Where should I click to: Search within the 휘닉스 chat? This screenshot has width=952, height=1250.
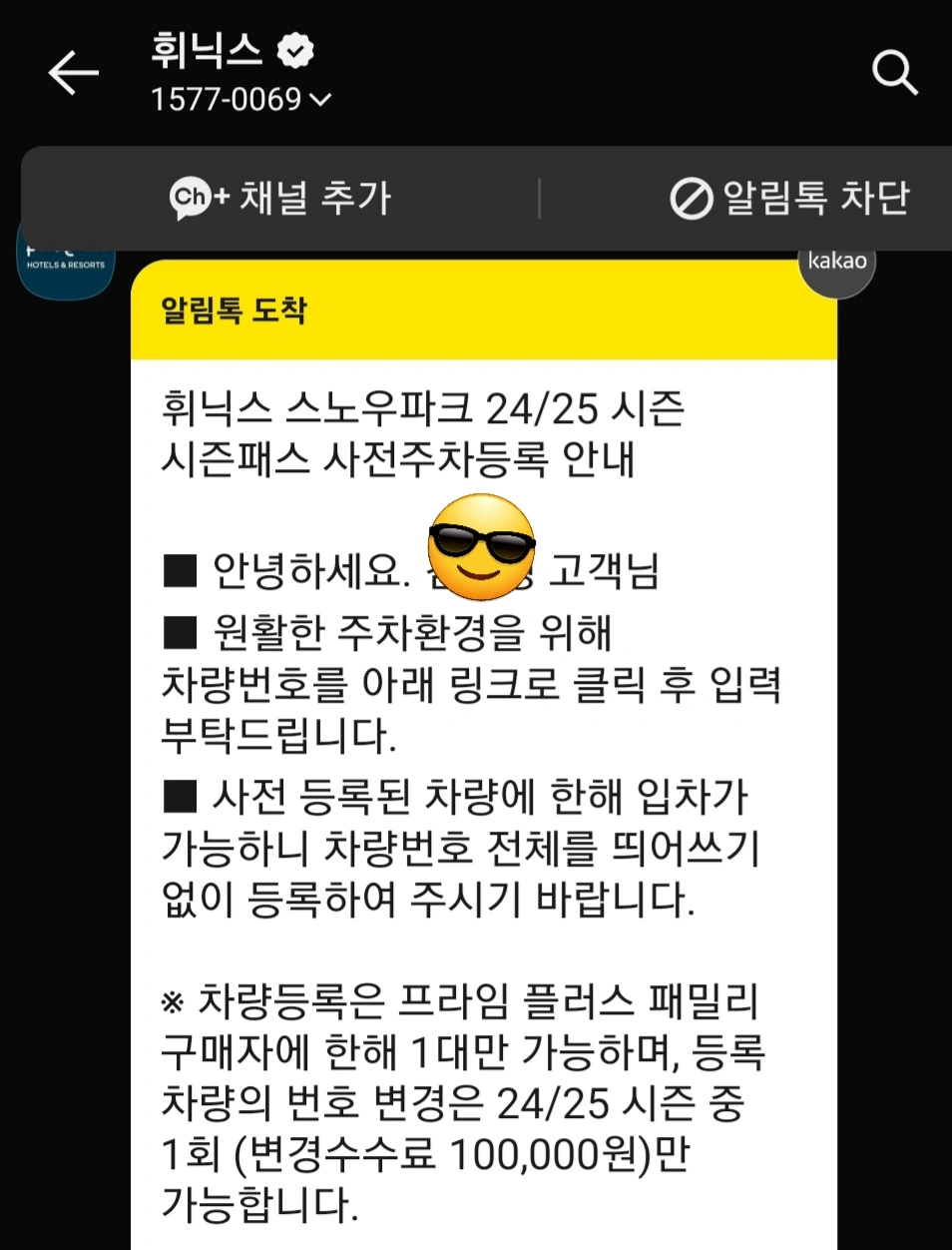coord(893,73)
